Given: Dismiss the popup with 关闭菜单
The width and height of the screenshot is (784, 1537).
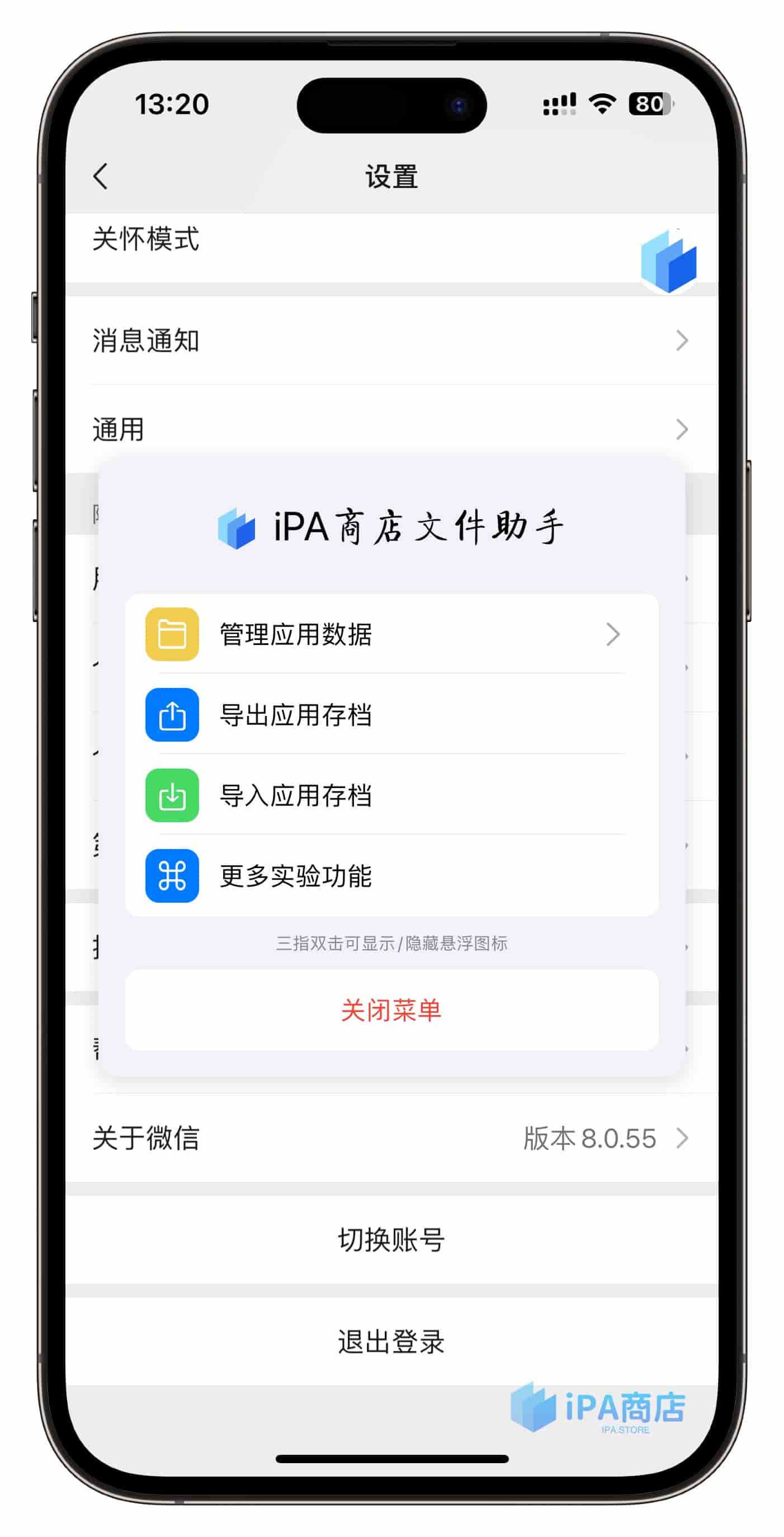Looking at the screenshot, I should pyautogui.click(x=391, y=1010).
